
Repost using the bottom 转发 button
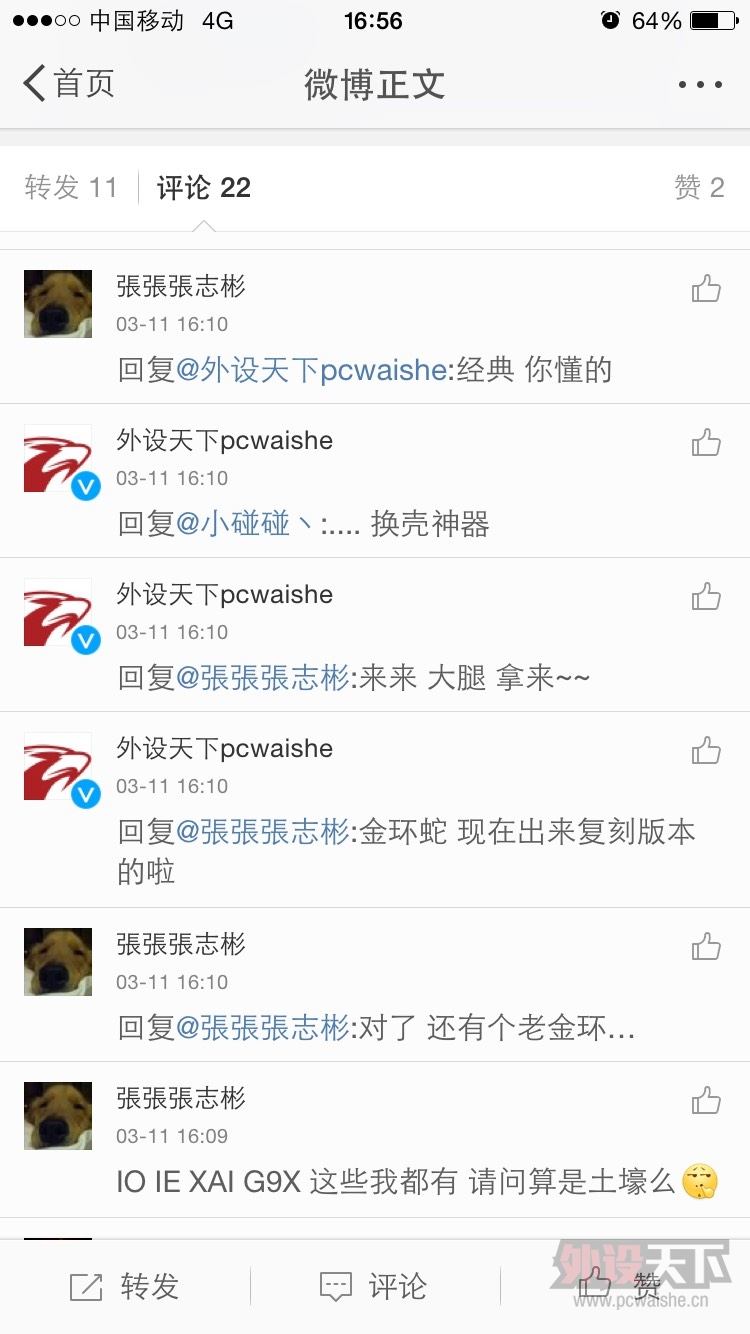point(124,1287)
